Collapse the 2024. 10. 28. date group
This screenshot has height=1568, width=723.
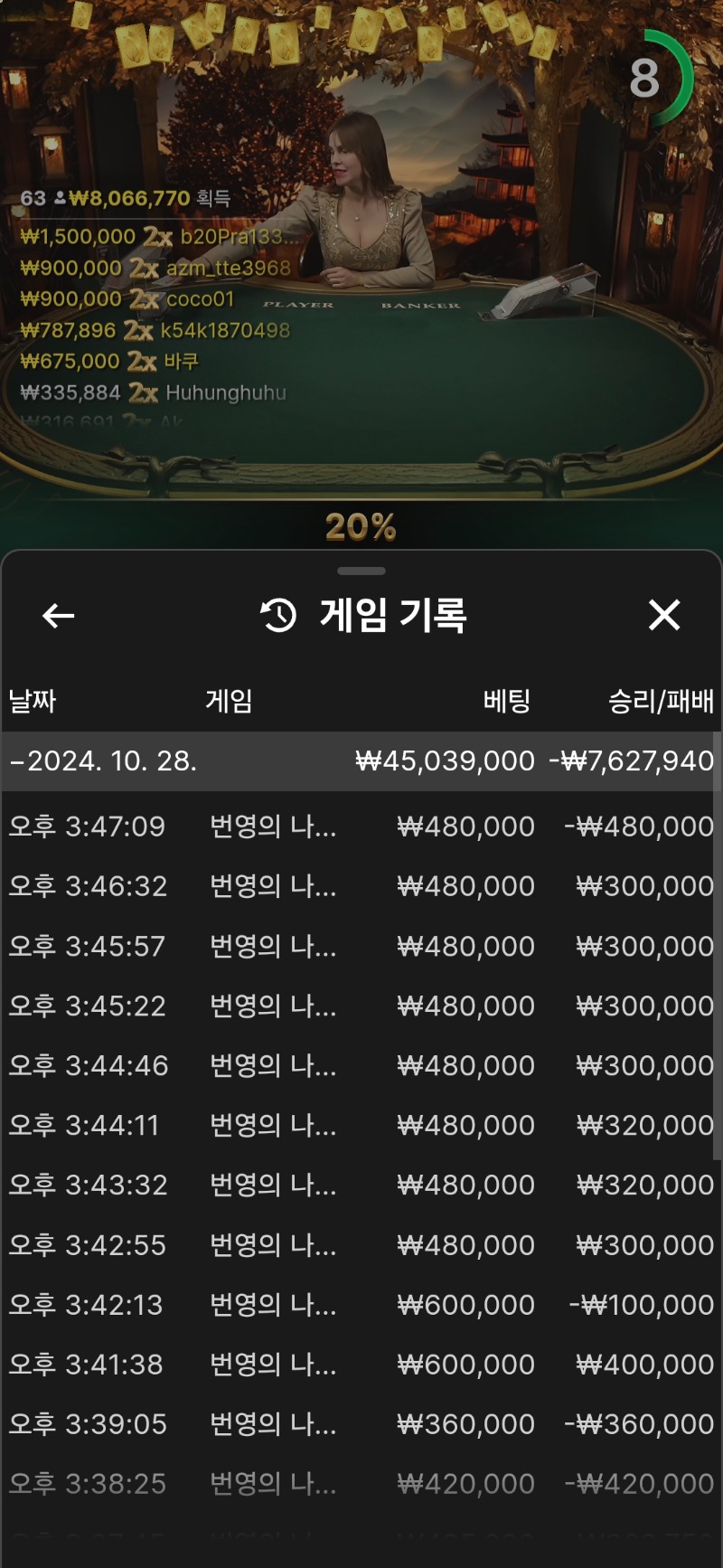[x=361, y=761]
